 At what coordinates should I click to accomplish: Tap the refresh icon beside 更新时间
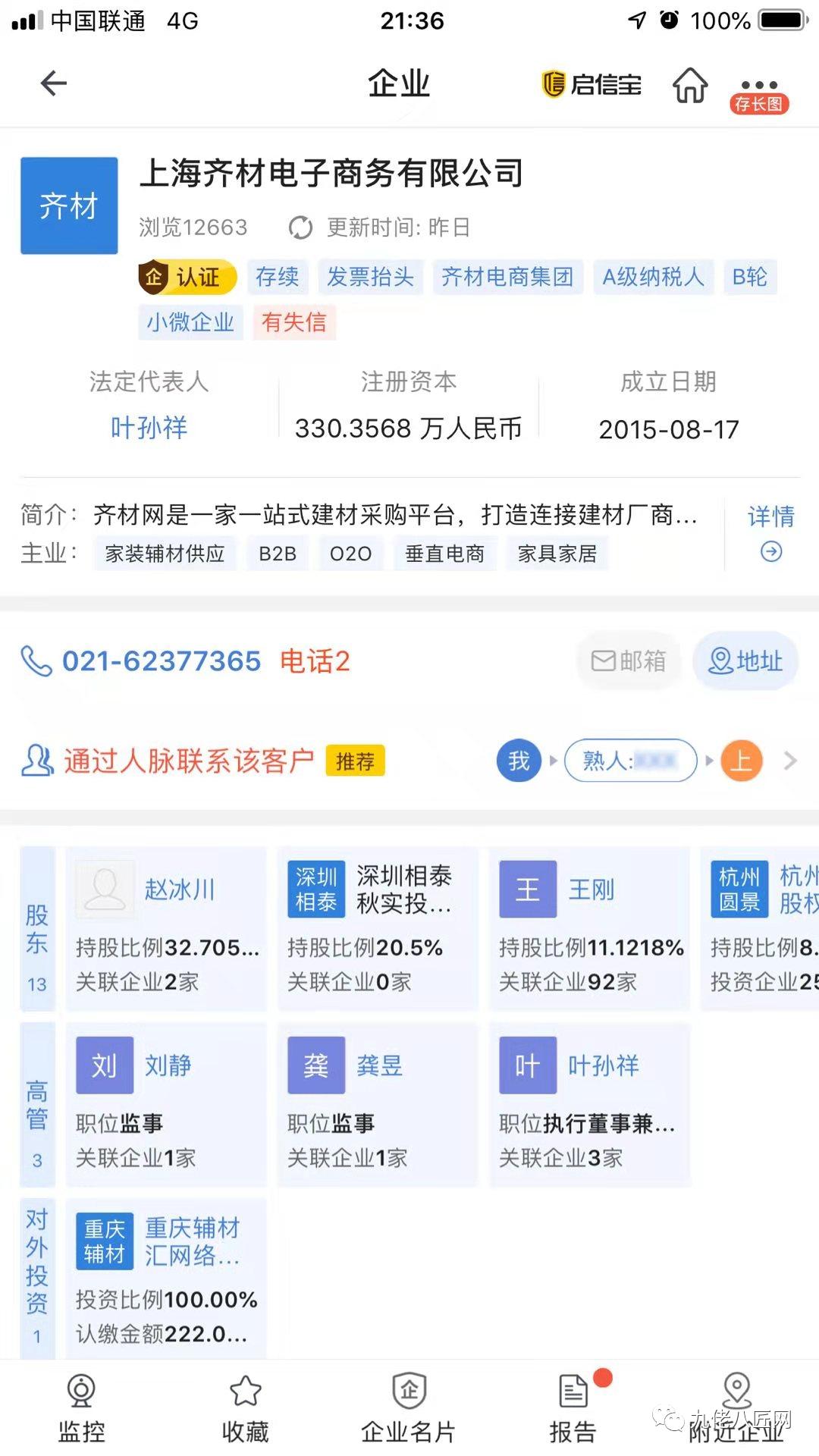point(299,227)
